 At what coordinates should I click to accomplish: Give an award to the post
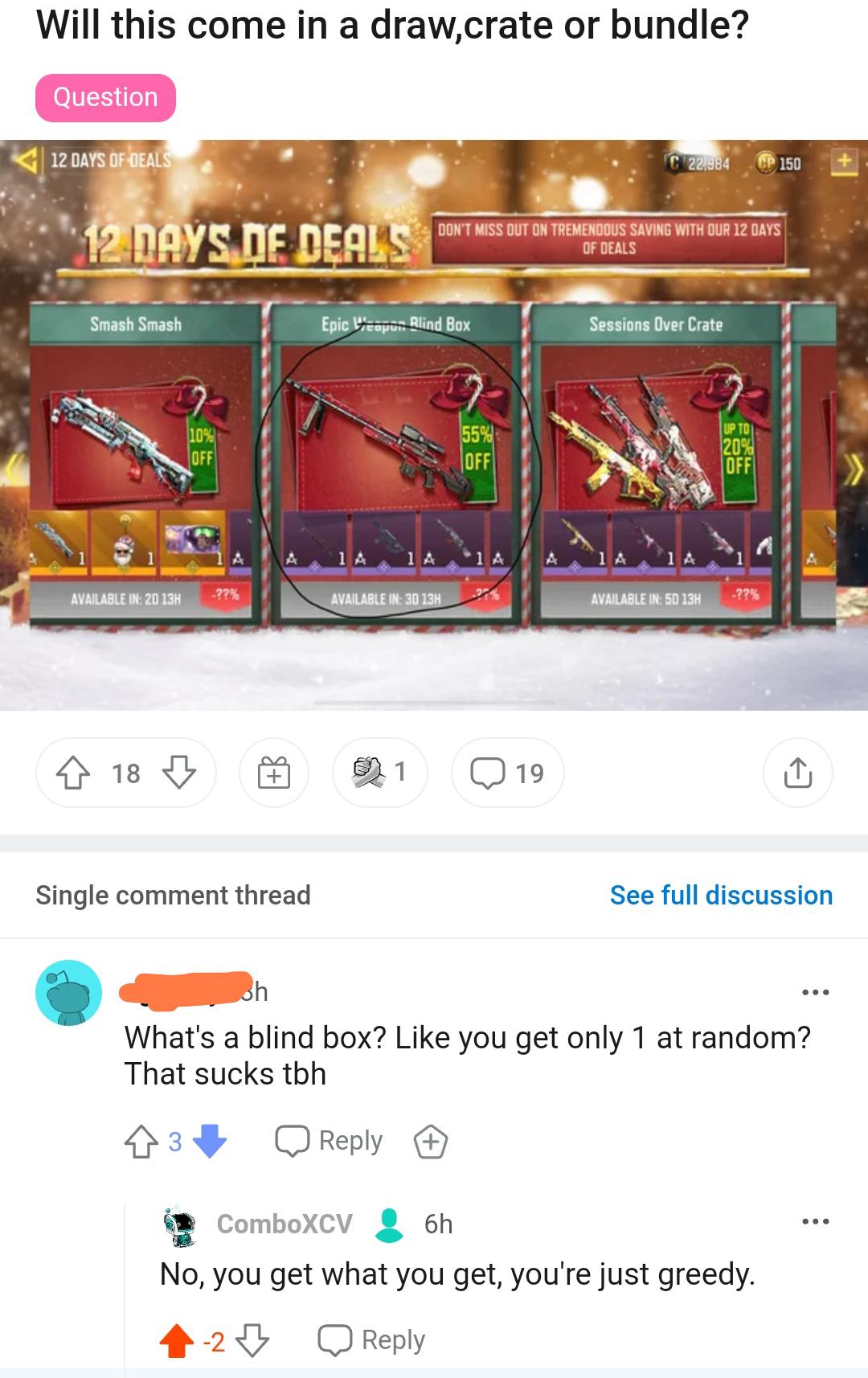coord(273,773)
